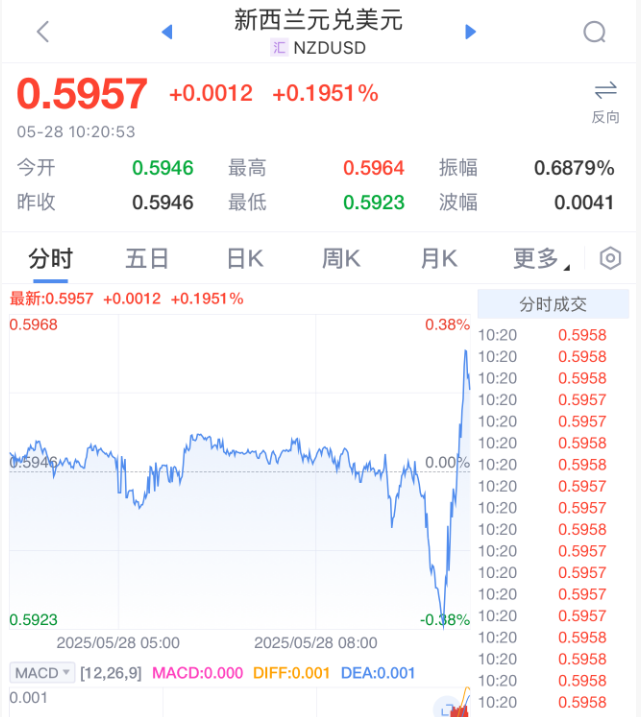
Task: View the 月K chart
Action: coord(438,259)
